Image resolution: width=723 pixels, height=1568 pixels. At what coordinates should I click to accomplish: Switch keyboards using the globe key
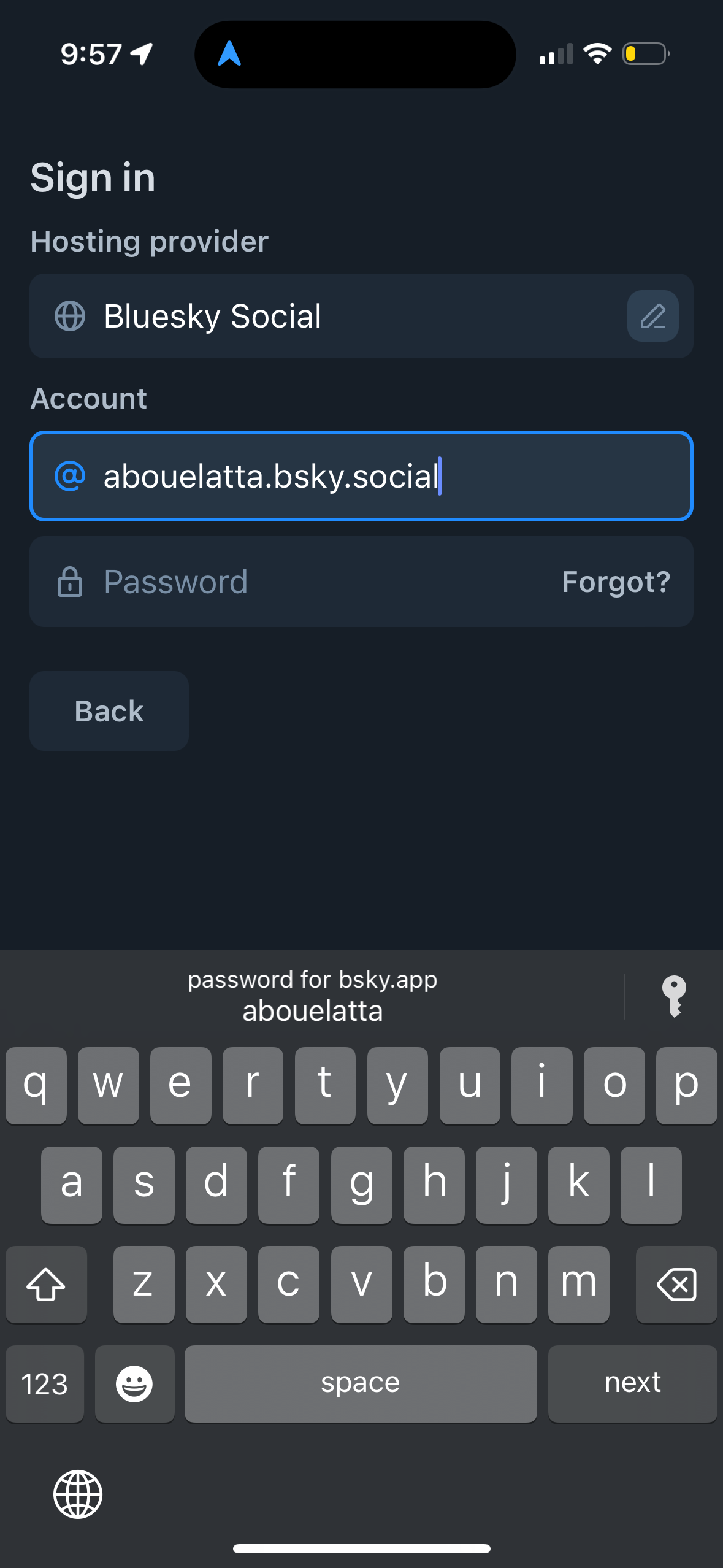[79, 1493]
